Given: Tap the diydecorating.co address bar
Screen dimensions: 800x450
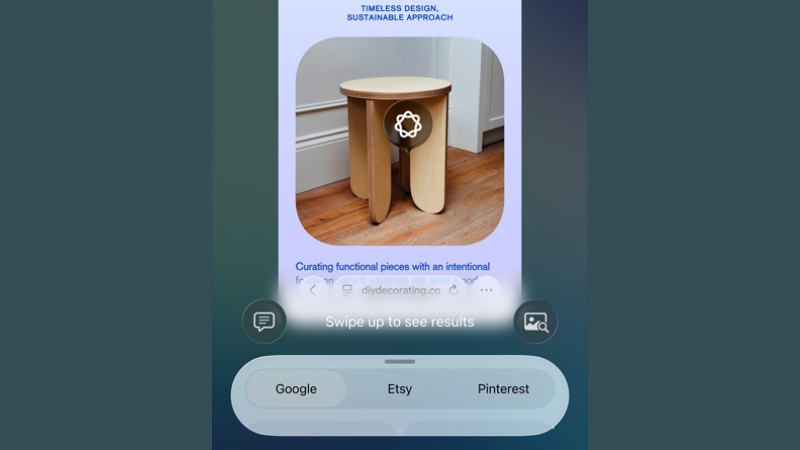Looking at the screenshot, I should (397, 290).
